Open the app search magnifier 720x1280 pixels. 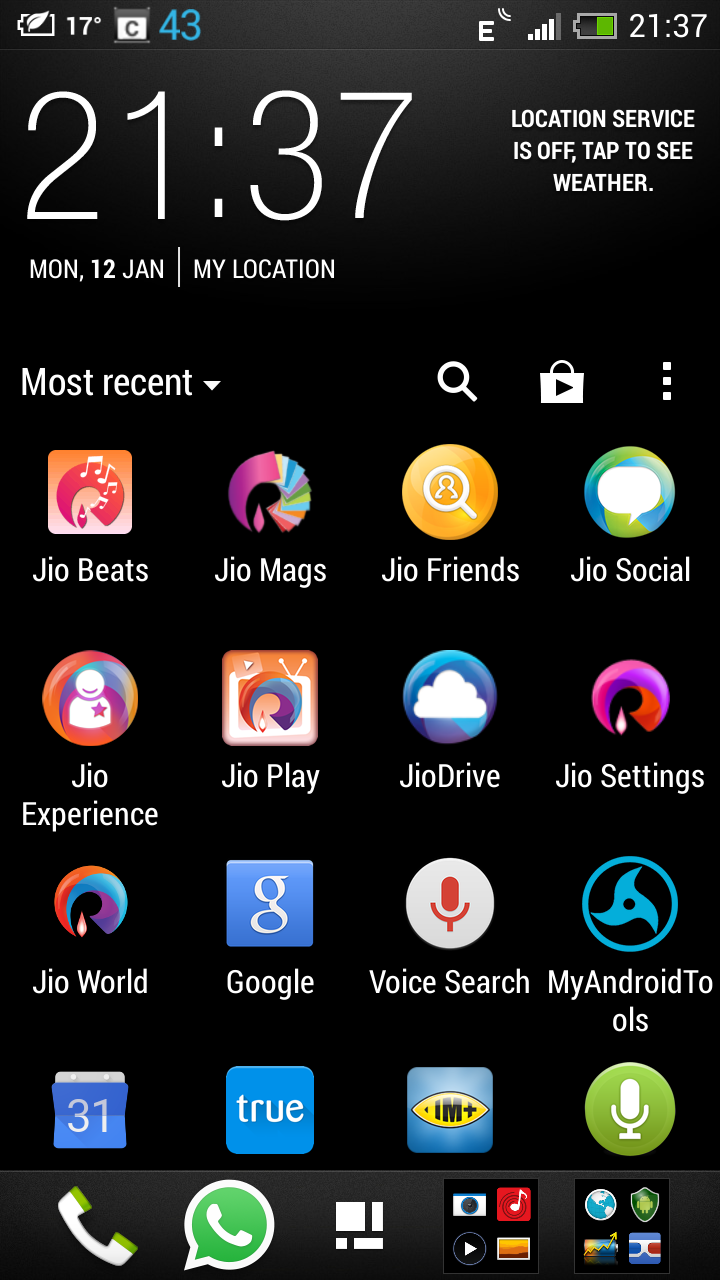tap(457, 382)
